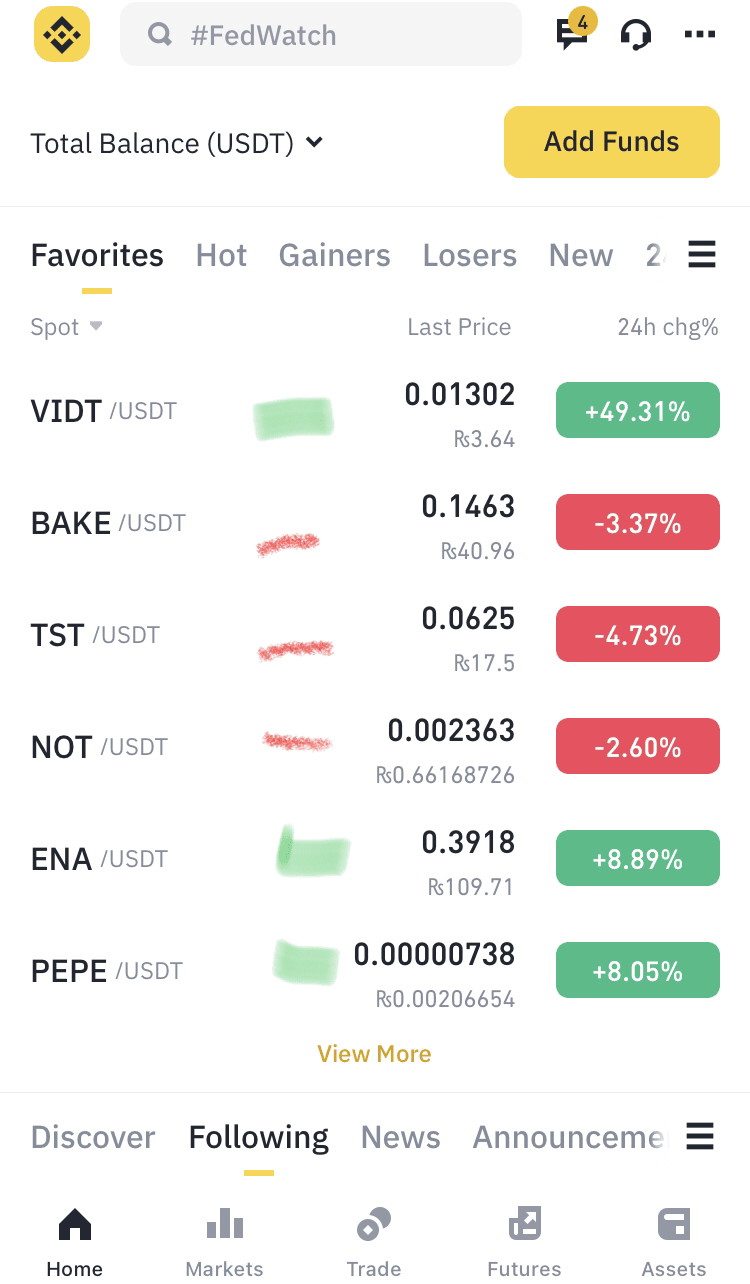Image resolution: width=750 pixels, height=1284 pixels.
Task: Select the New market tab
Action: coord(580,256)
